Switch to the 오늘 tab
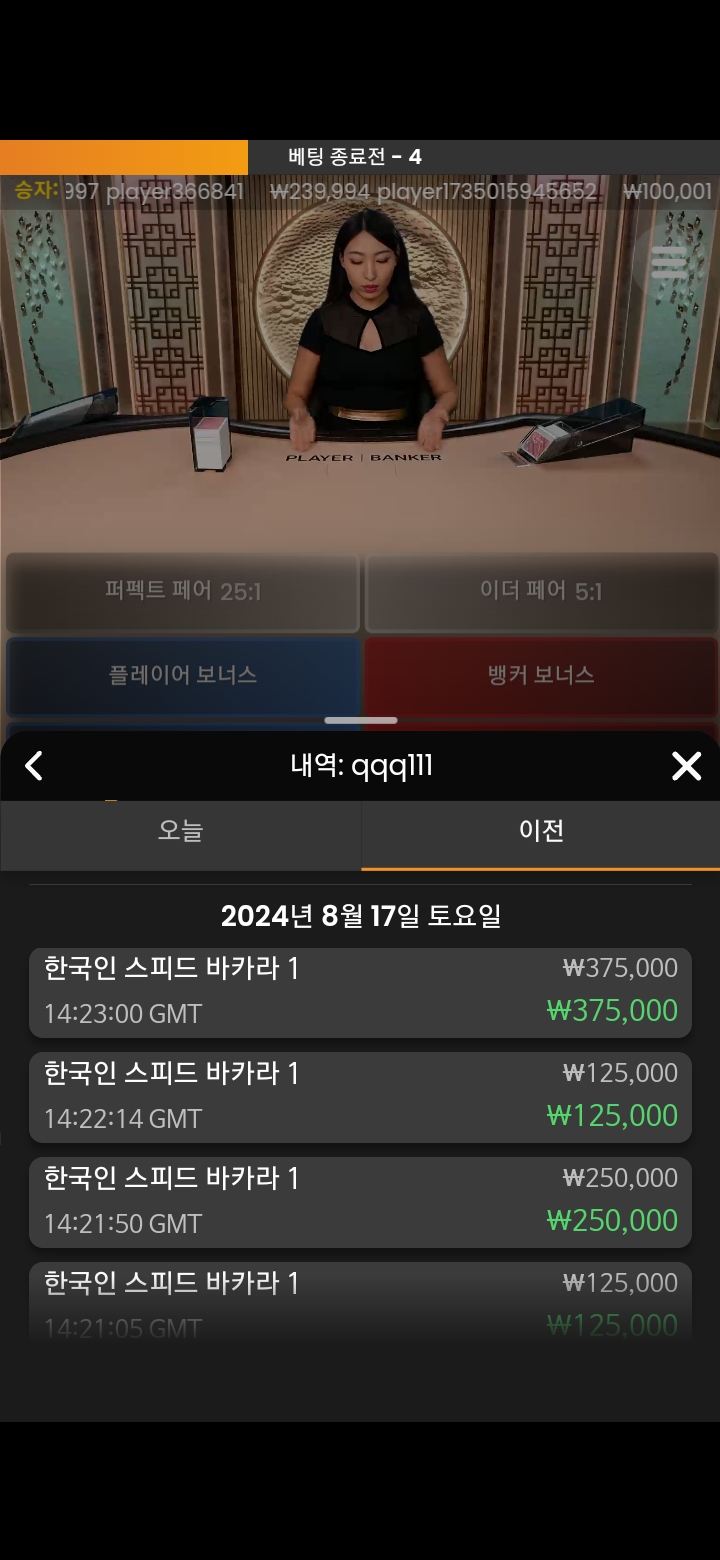The width and height of the screenshot is (720, 1560). (x=180, y=831)
